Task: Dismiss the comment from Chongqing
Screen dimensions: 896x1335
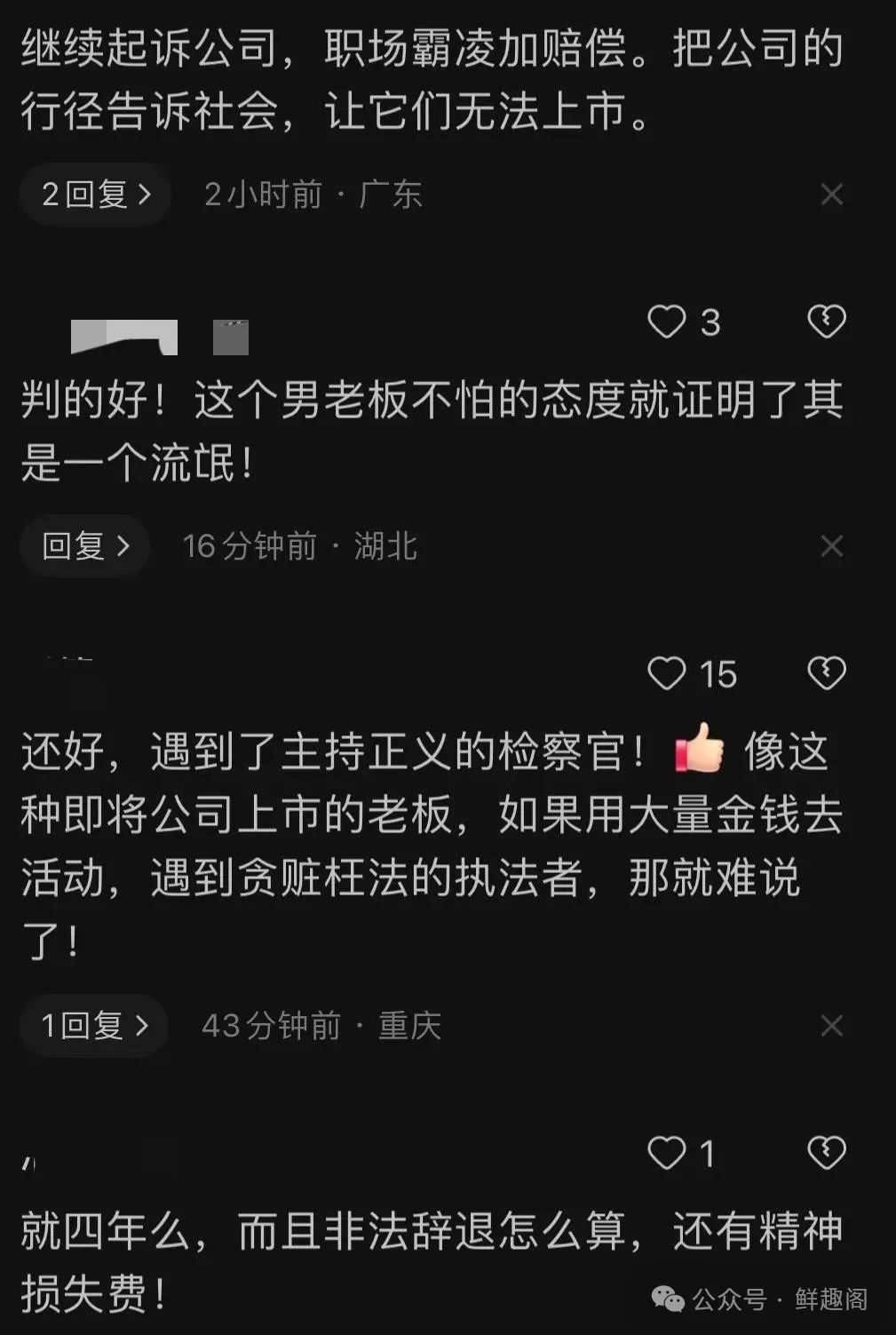Action: point(831,1025)
